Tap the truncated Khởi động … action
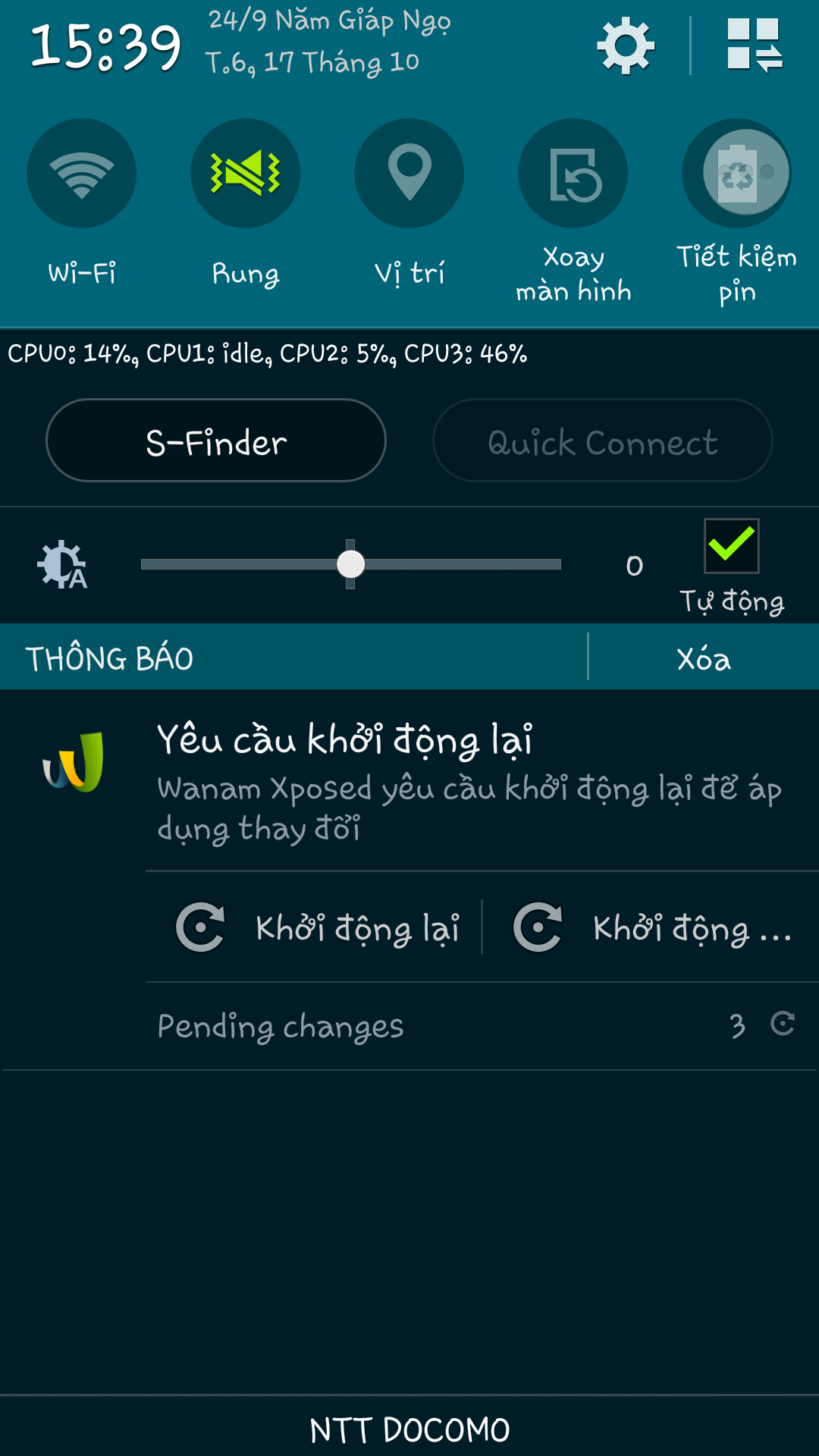Viewport: 819px width, 1456px height. click(x=652, y=927)
